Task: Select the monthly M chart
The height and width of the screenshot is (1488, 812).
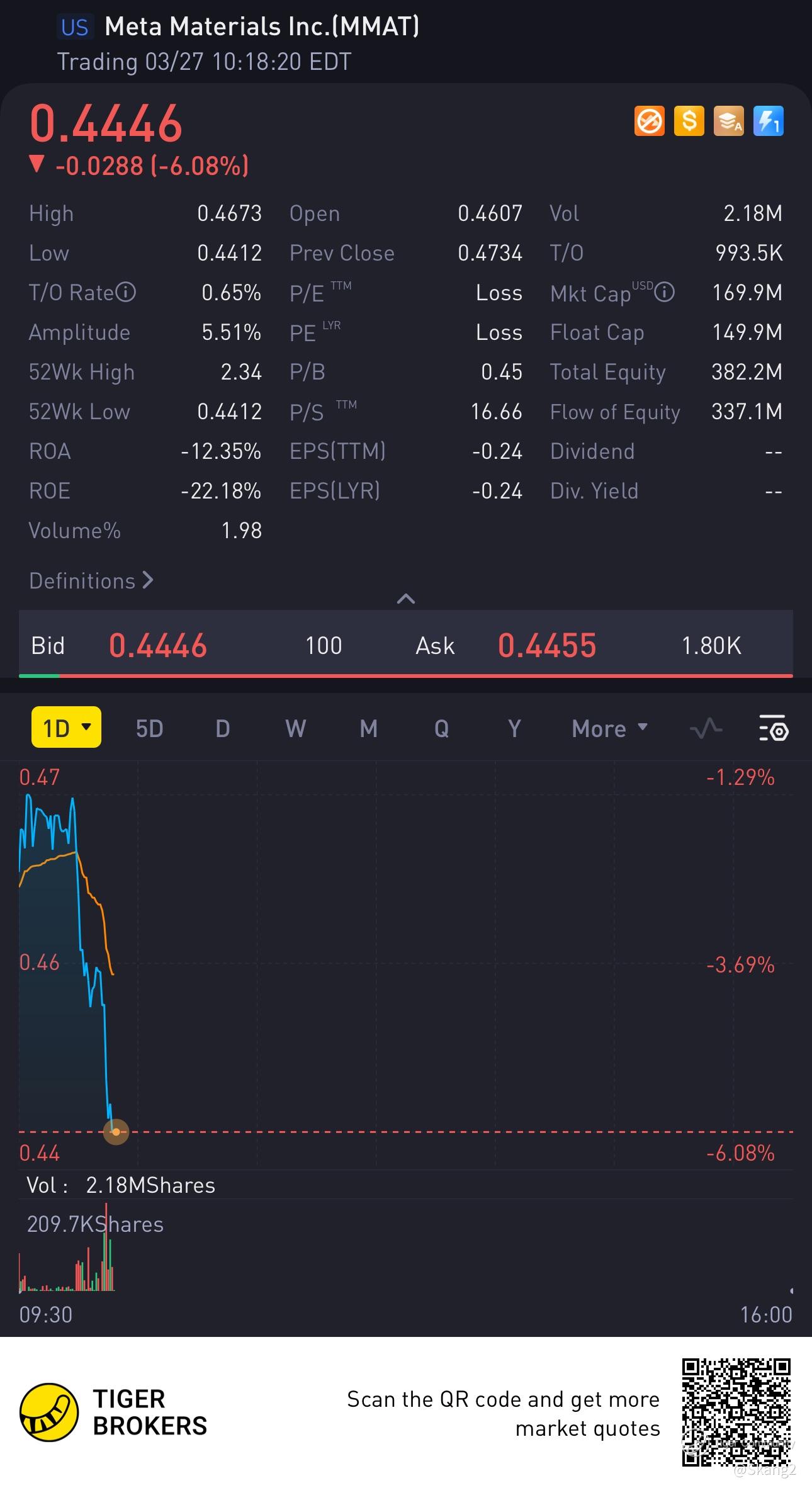Action: pyautogui.click(x=368, y=728)
